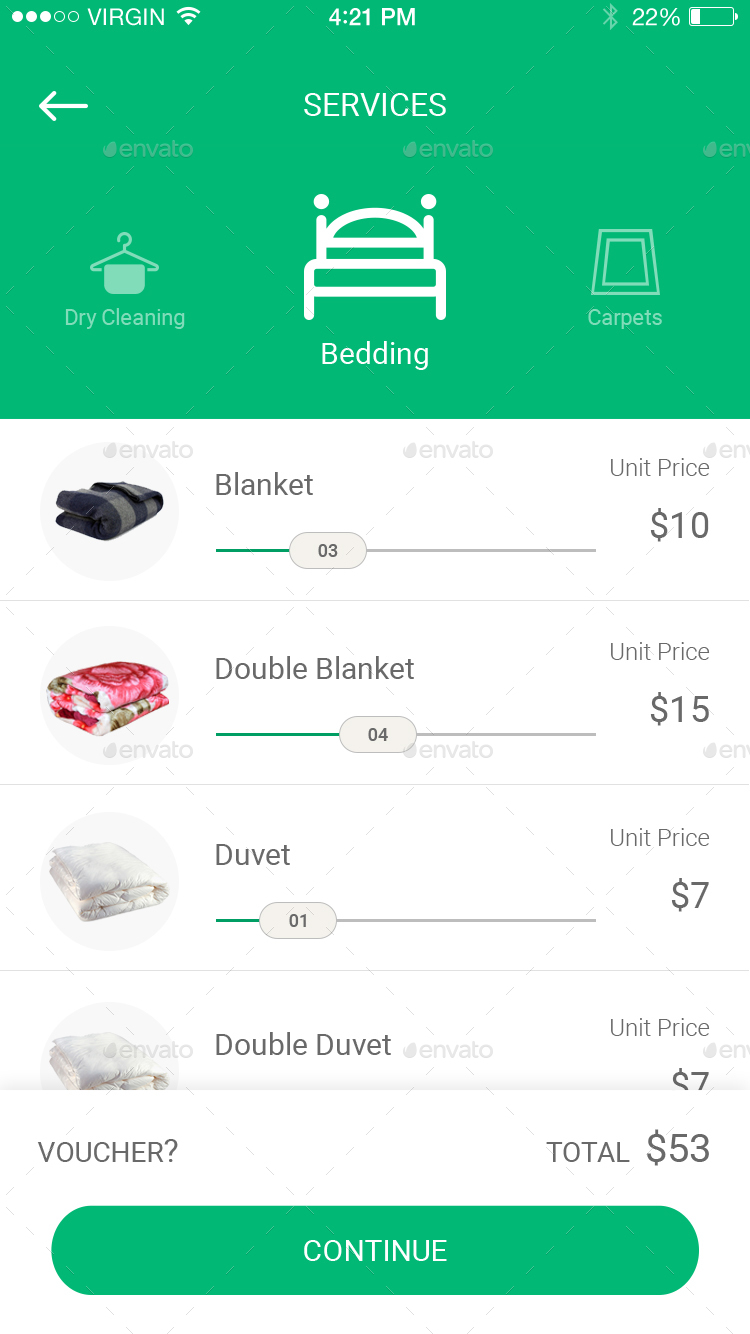Tap the Double Blanket product image
The width and height of the screenshot is (750, 1334).
(x=110, y=695)
